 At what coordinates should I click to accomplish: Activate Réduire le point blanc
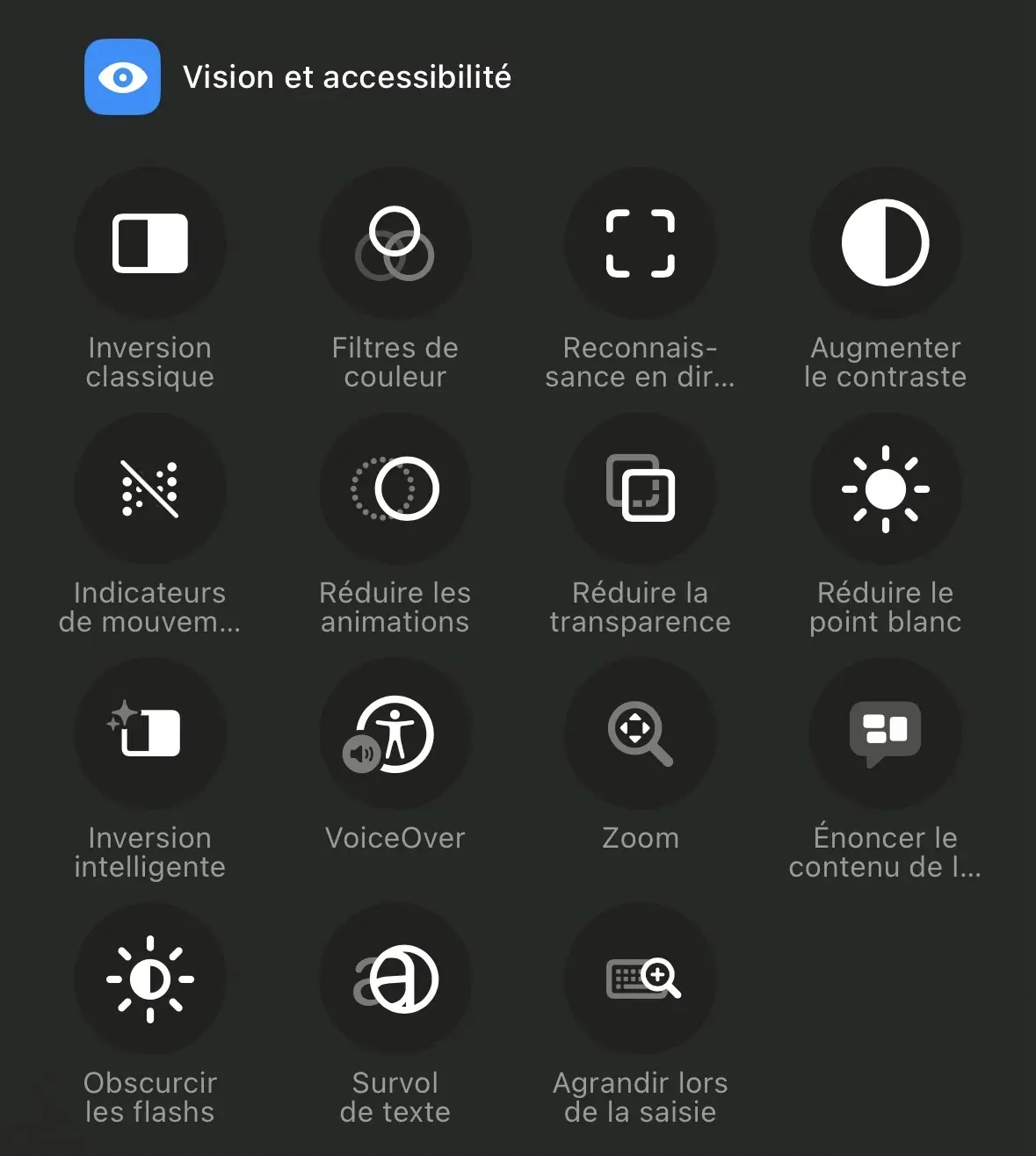(886, 489)
